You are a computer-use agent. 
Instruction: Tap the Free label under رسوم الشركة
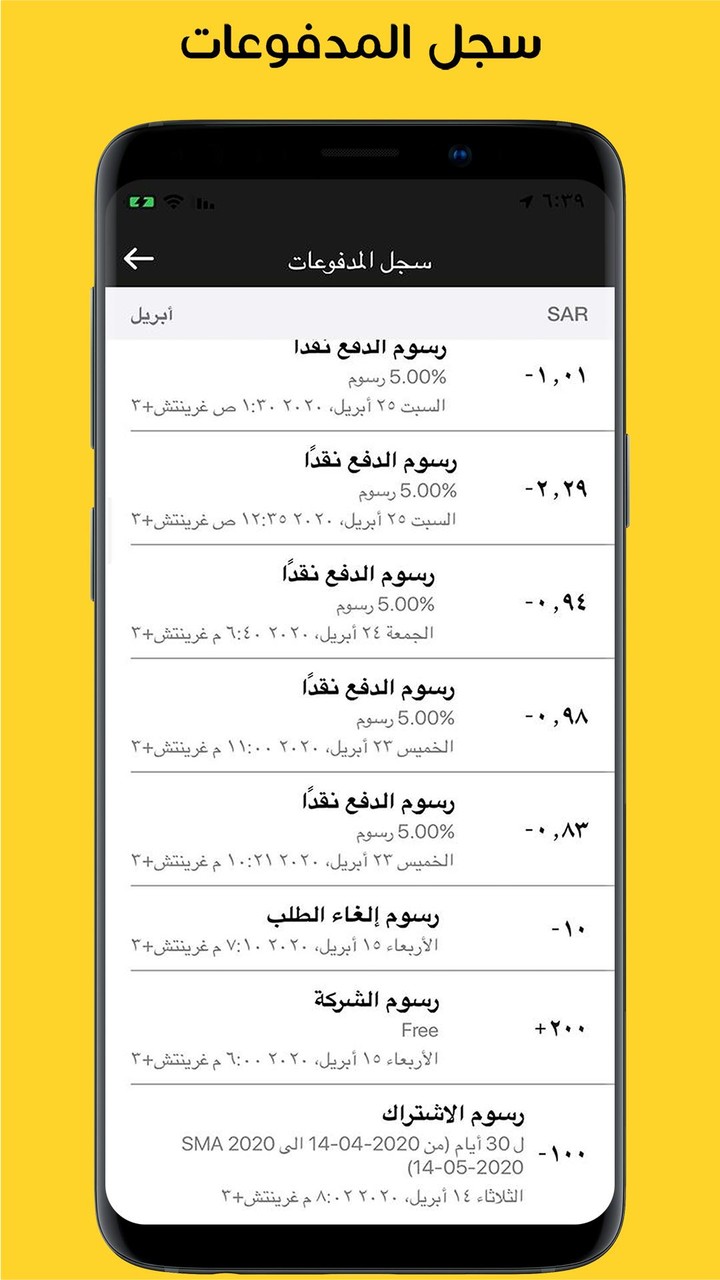click(421, 1031)
